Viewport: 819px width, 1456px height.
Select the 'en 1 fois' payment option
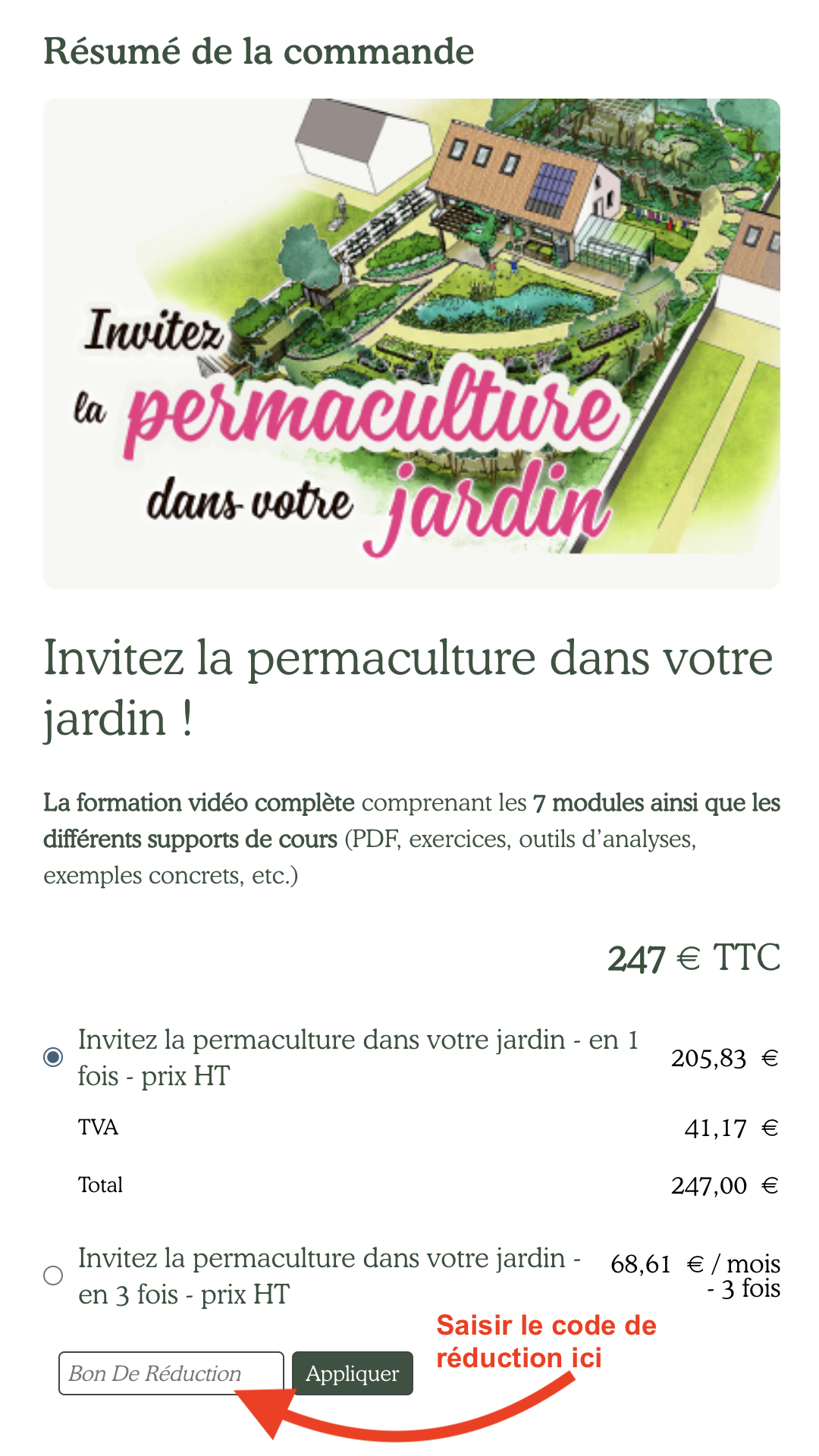point(53,1057)
